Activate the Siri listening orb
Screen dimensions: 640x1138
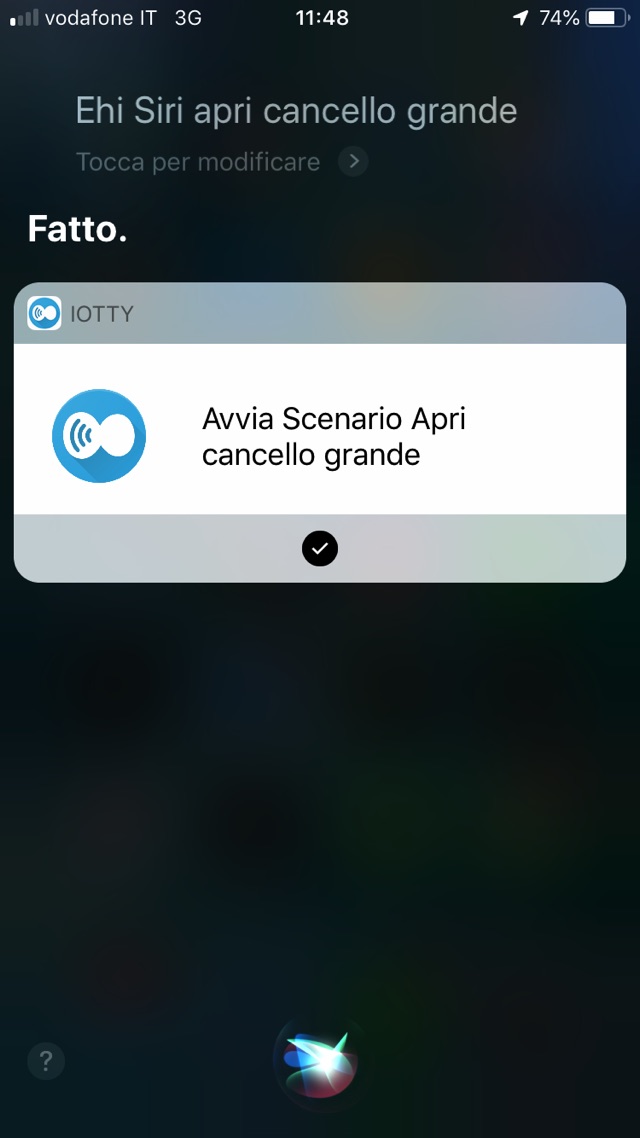[x=319, y=1060]
